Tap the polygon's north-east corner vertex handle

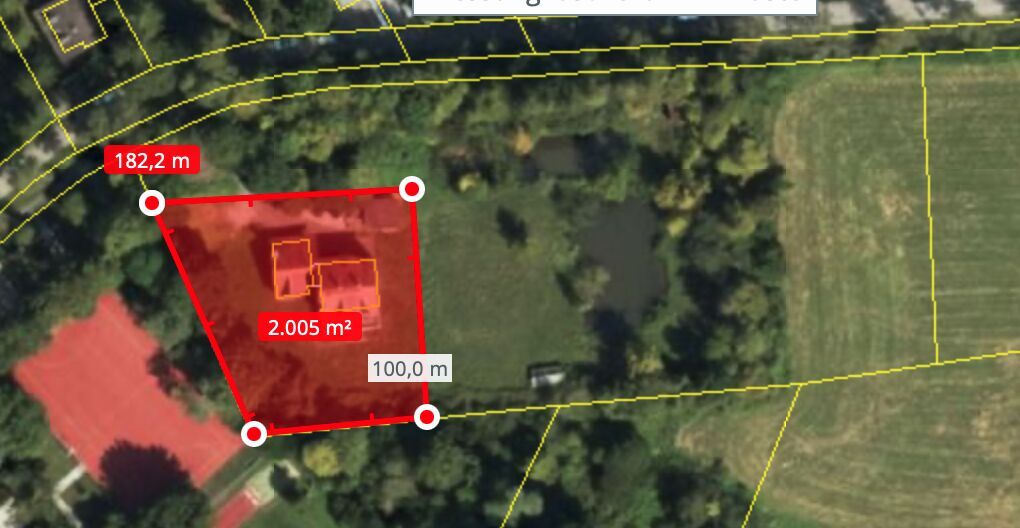click(x=411, y=189)
